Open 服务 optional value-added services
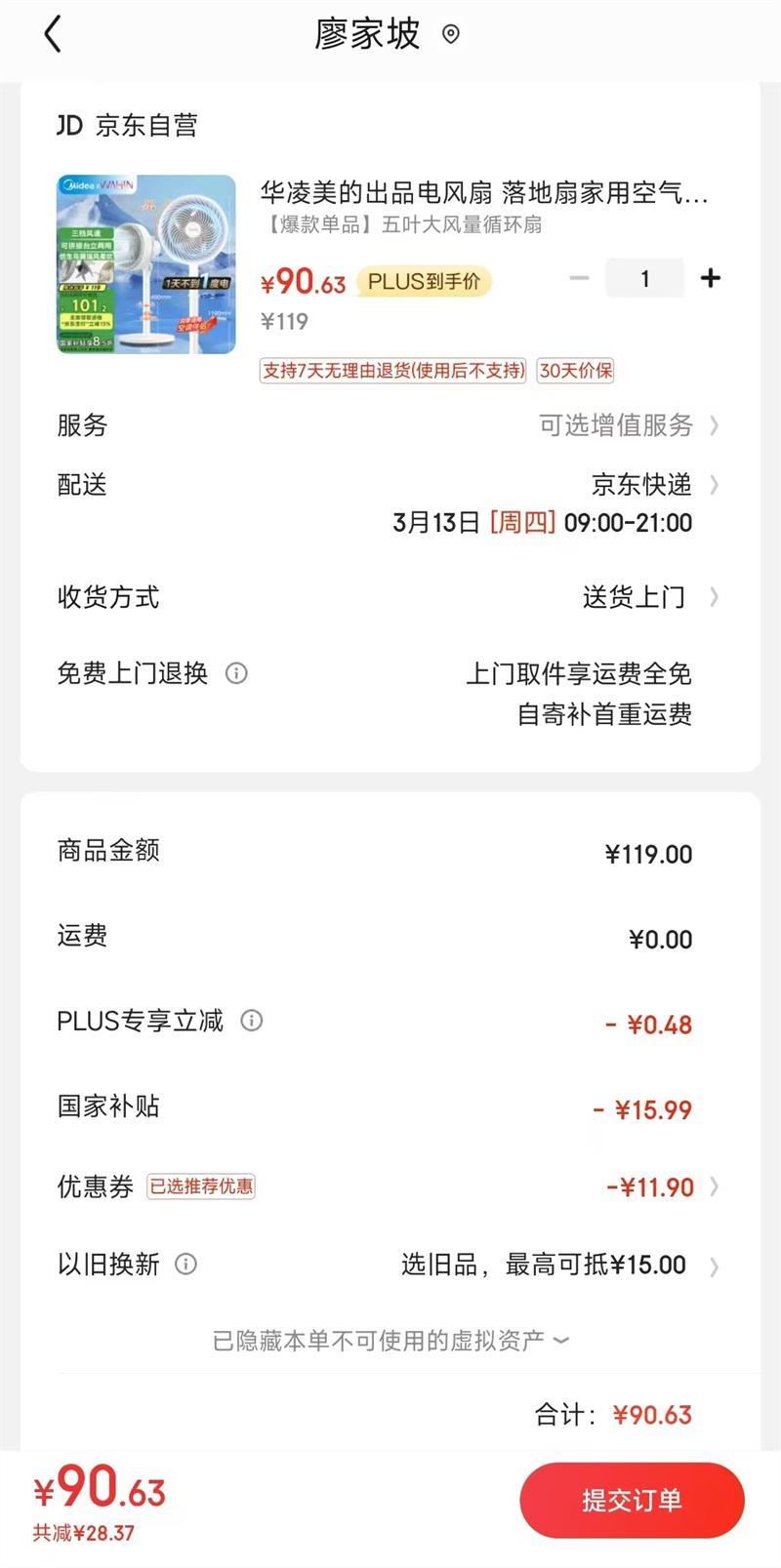 click(x=627, y=425)
